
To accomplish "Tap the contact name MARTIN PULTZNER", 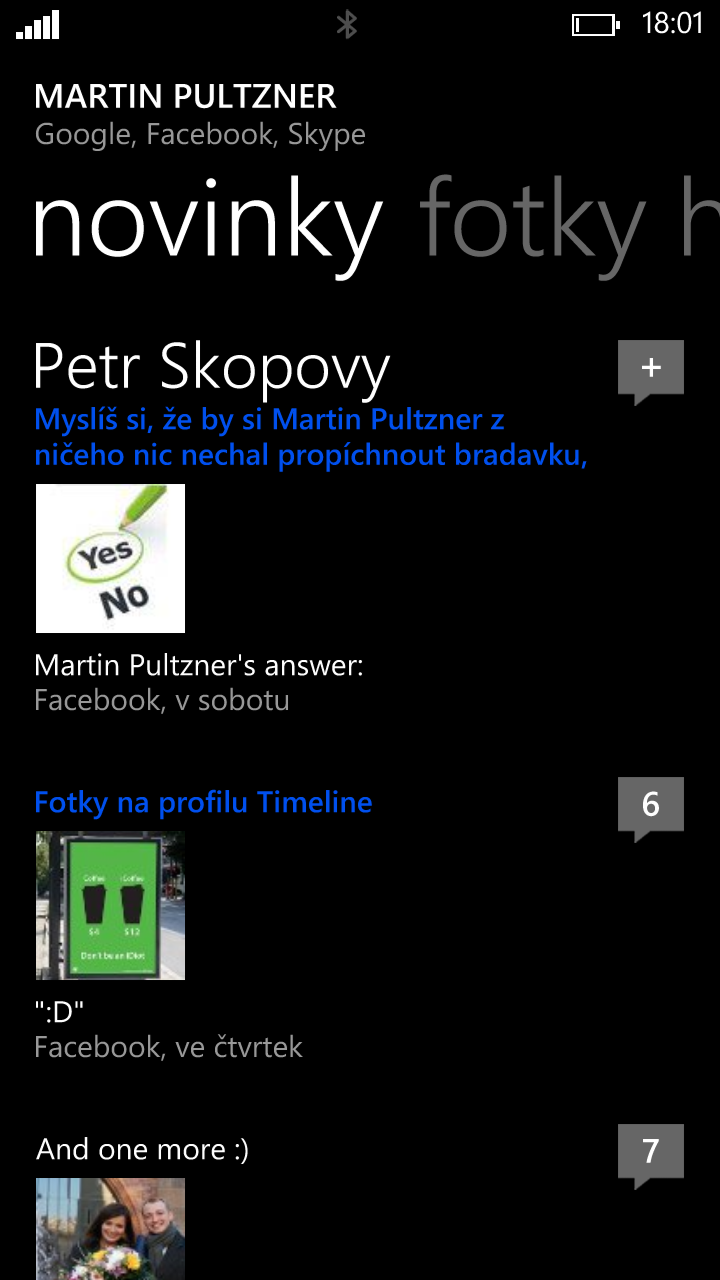I will point(186,96).
